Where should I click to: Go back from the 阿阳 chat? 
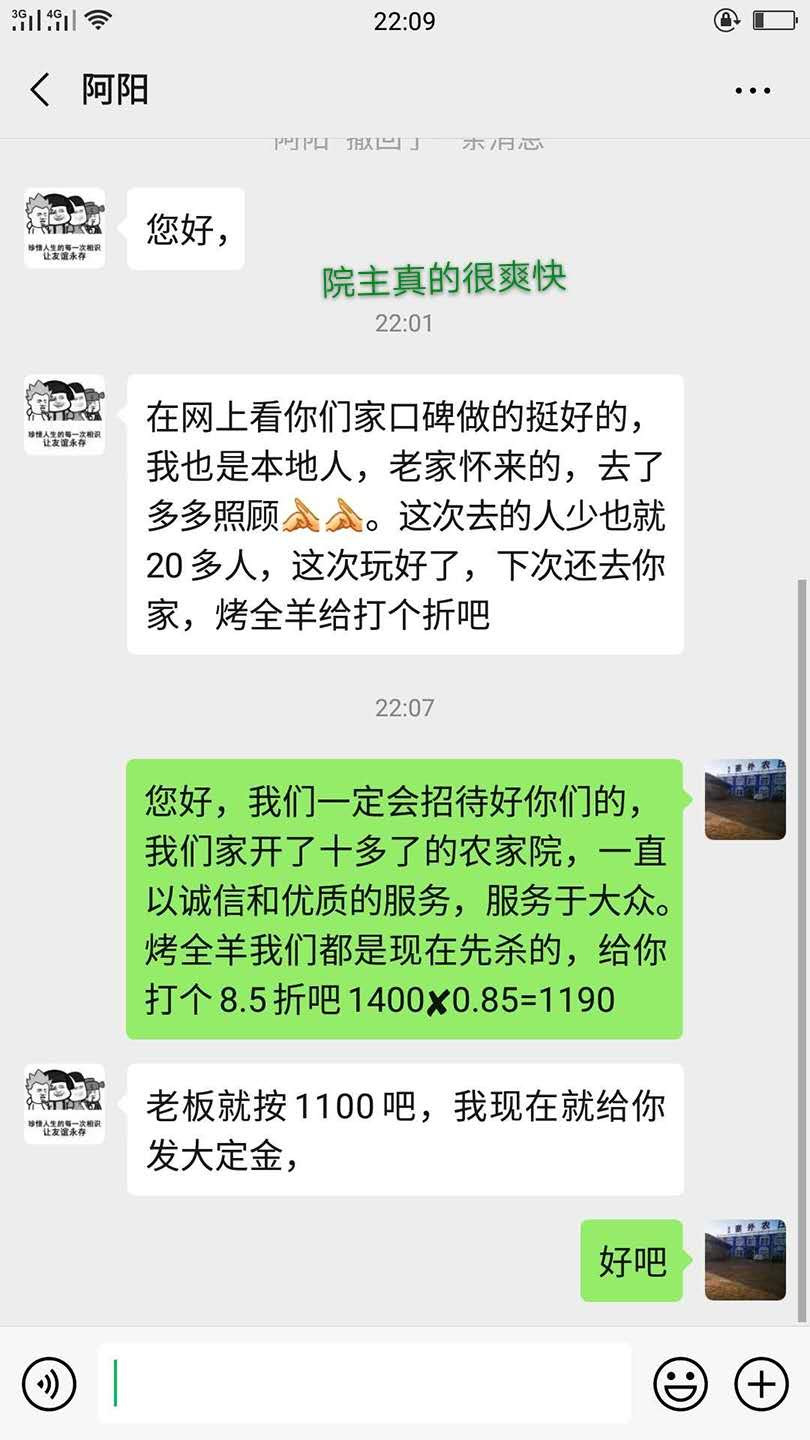[40, 90]
